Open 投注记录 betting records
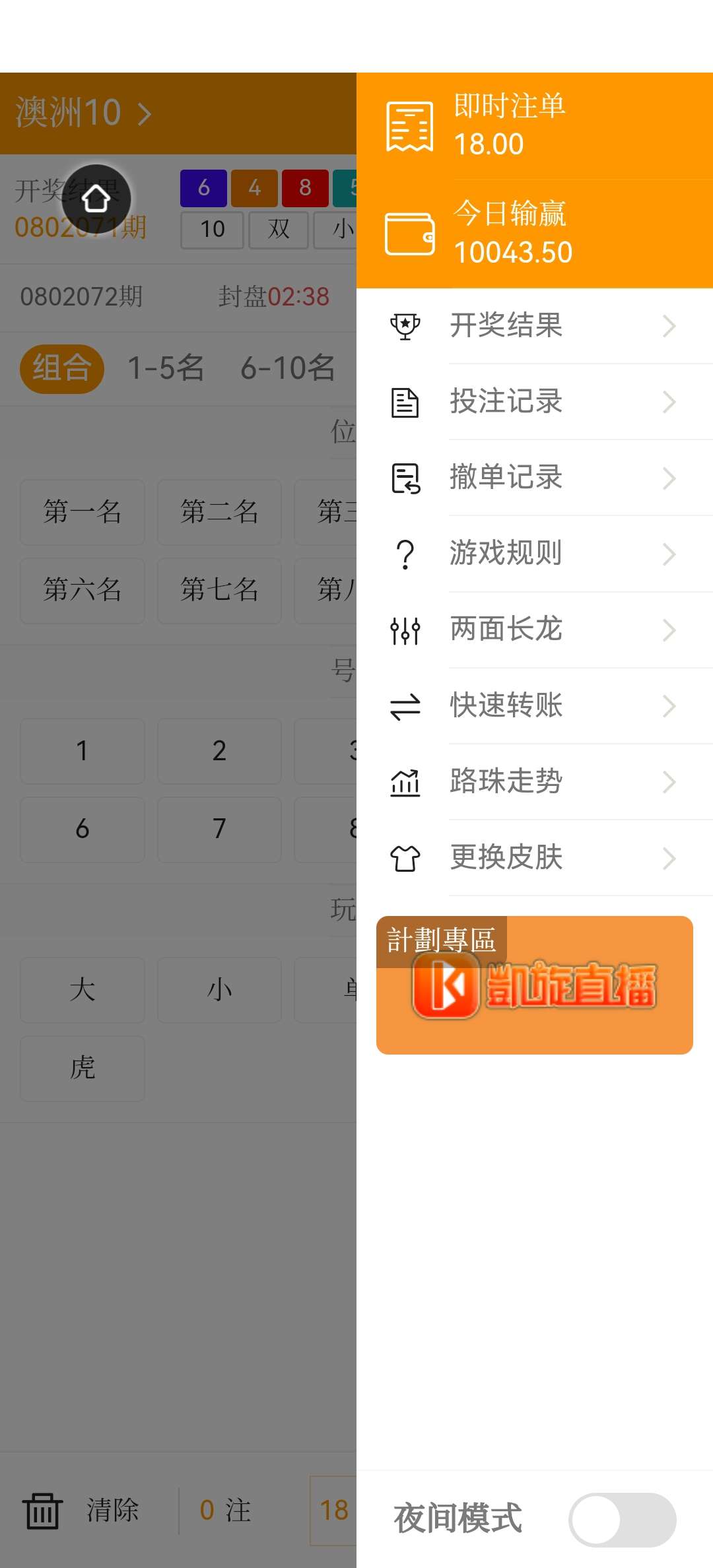 tap(533, 402)
